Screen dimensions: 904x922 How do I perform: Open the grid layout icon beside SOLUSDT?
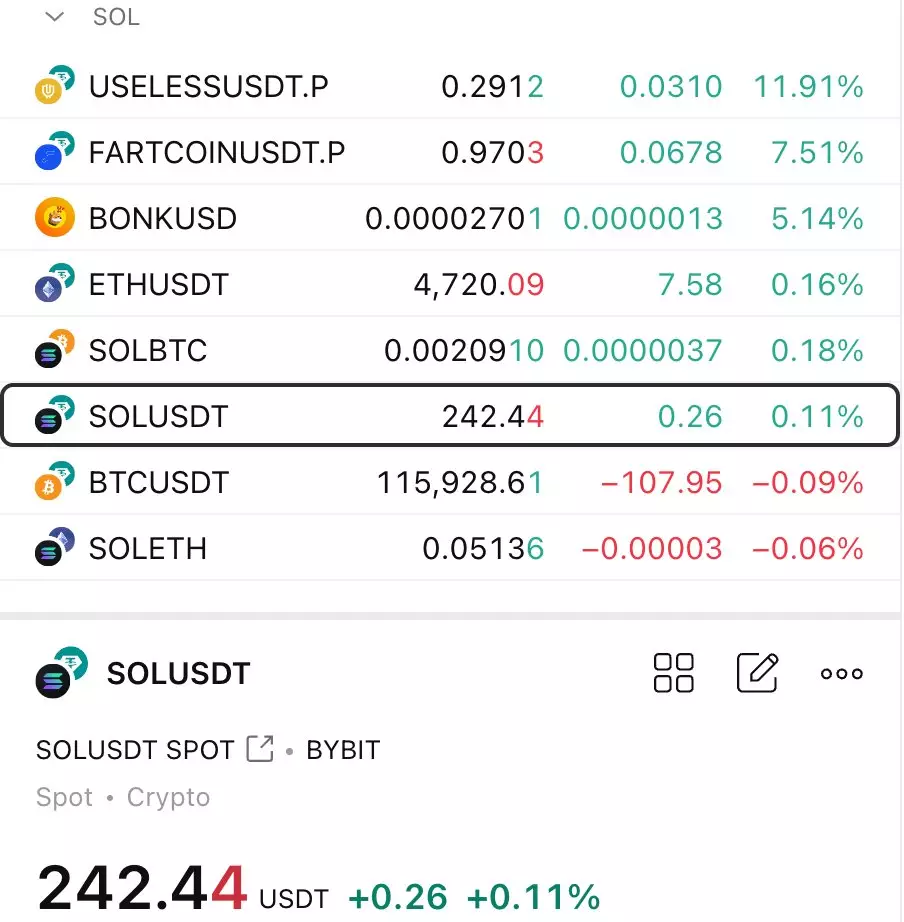point(673,673)
